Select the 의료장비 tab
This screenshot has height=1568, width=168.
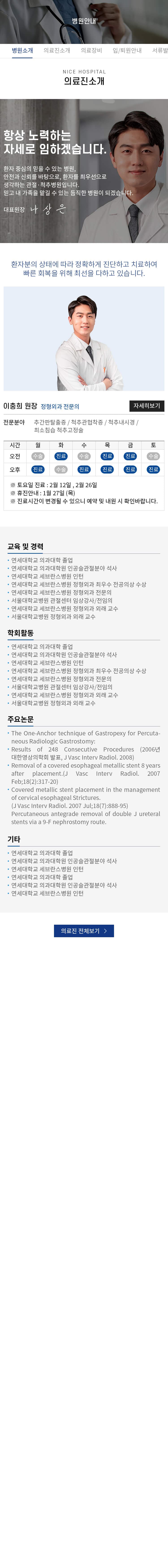[x=91, y=51]
